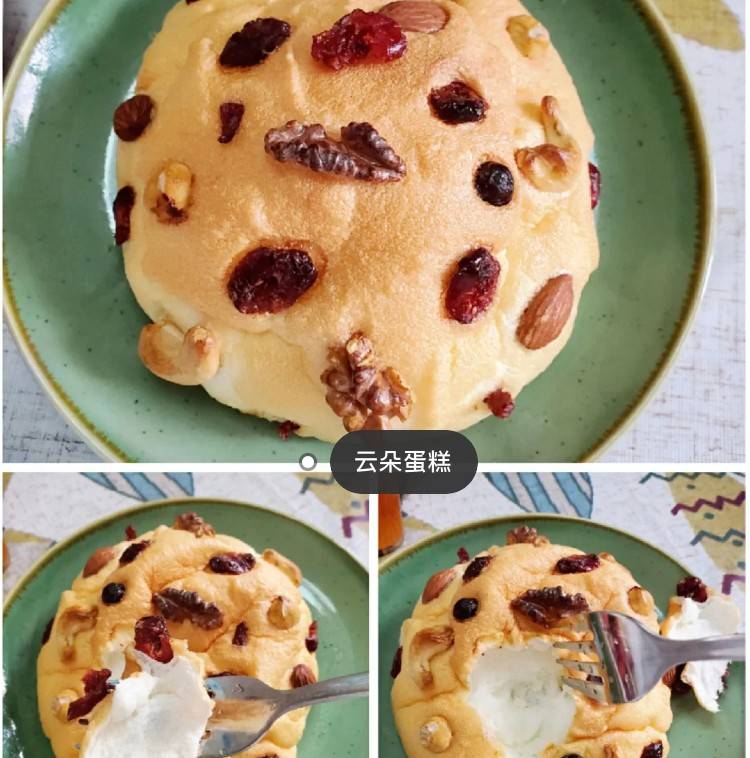Screen dimensions: 750x758
Task: Open the 云朵蛋糕 image tag
Action: 403,462
